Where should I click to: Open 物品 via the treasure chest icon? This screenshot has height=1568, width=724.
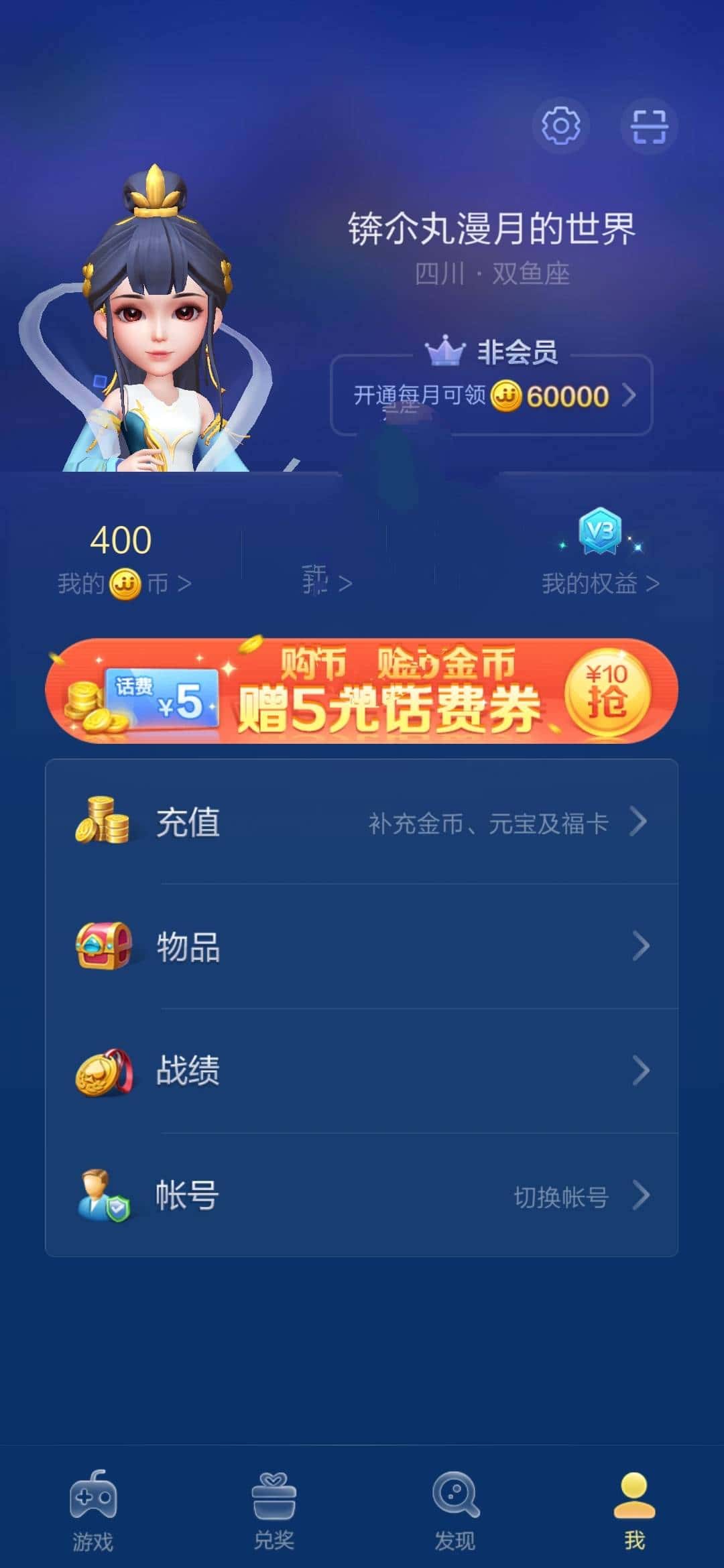point(102,947)
